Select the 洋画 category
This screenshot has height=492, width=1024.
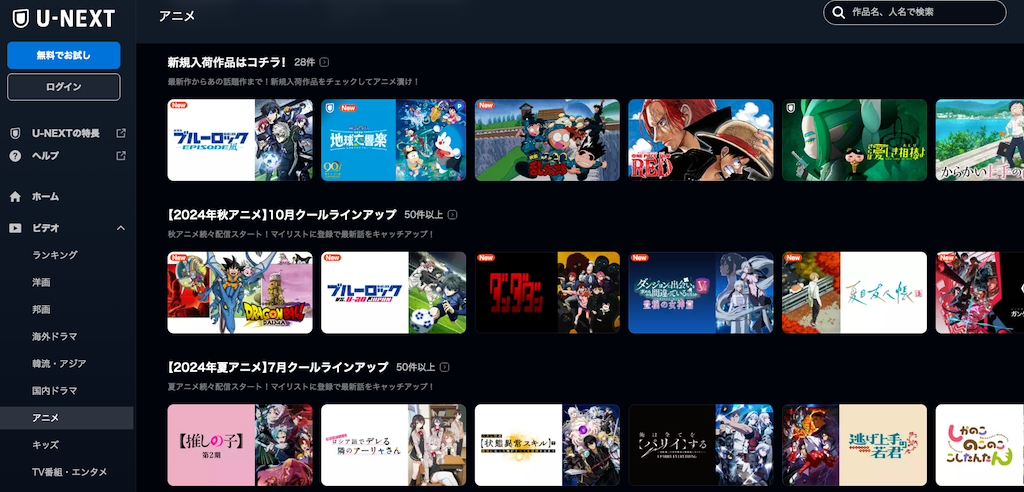coord(43,283)
